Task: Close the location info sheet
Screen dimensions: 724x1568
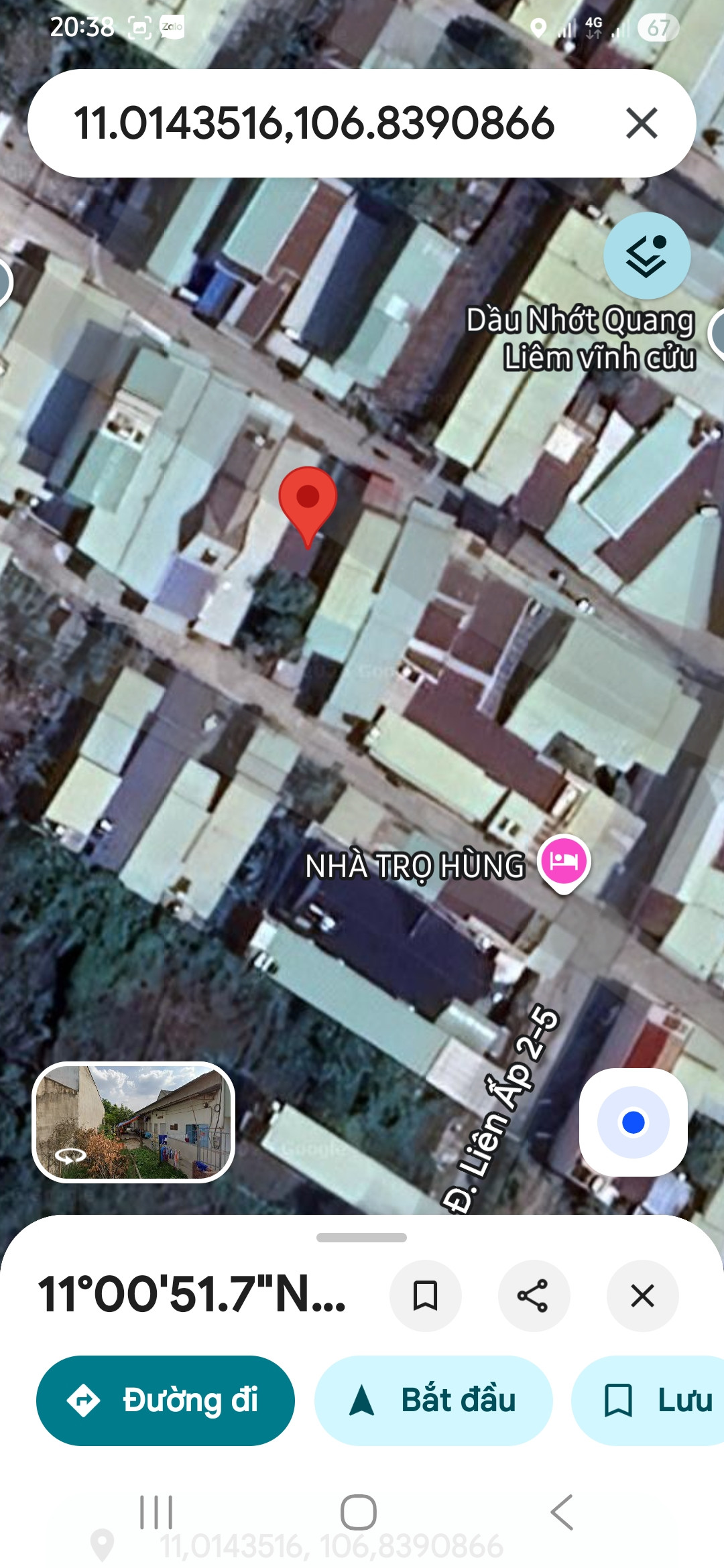Action: (x=642, y=1295)
